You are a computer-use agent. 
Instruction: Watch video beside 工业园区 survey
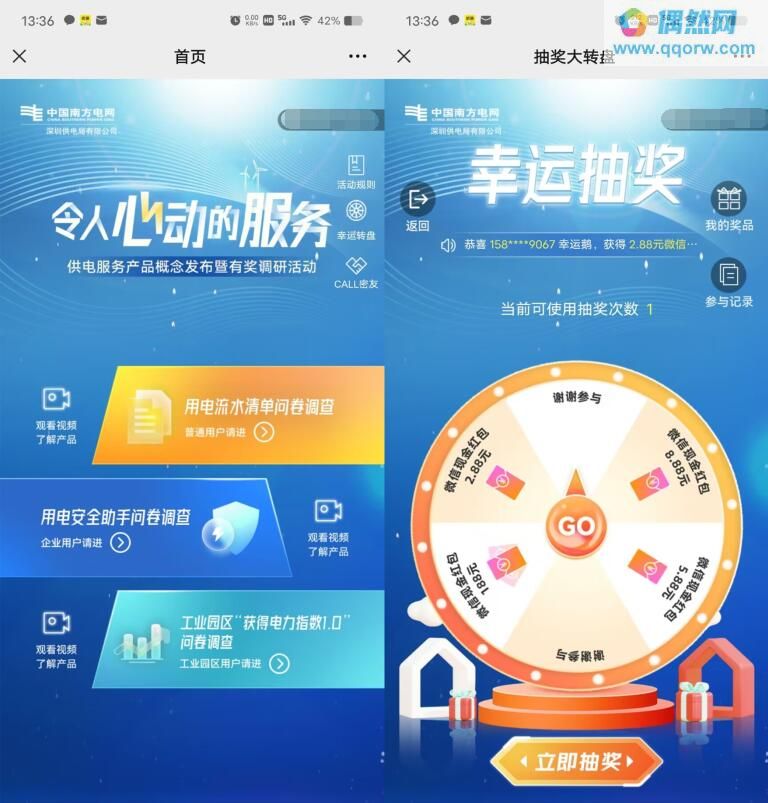click(x=56, y=638)
